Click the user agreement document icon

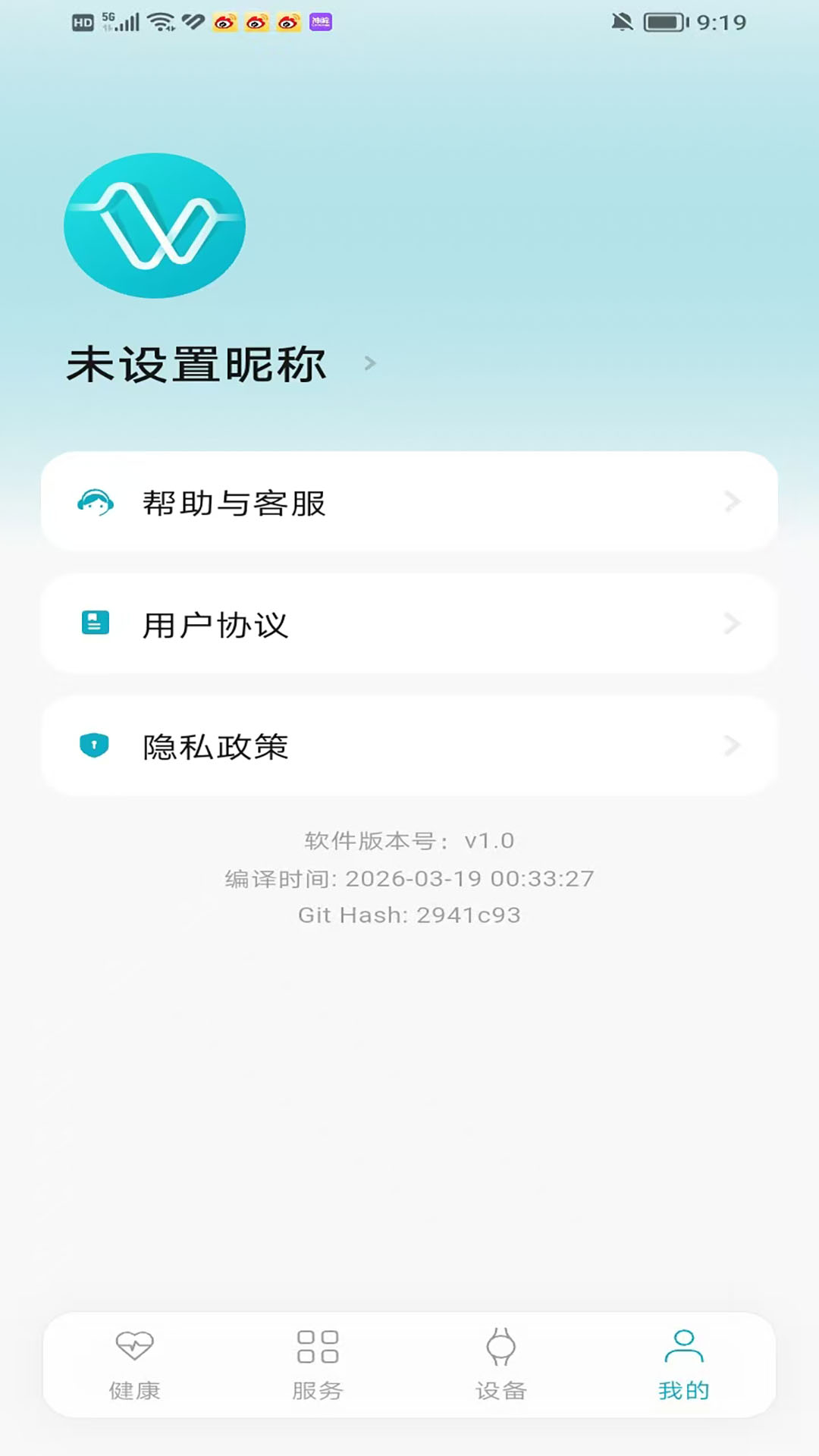click(93, 623)
